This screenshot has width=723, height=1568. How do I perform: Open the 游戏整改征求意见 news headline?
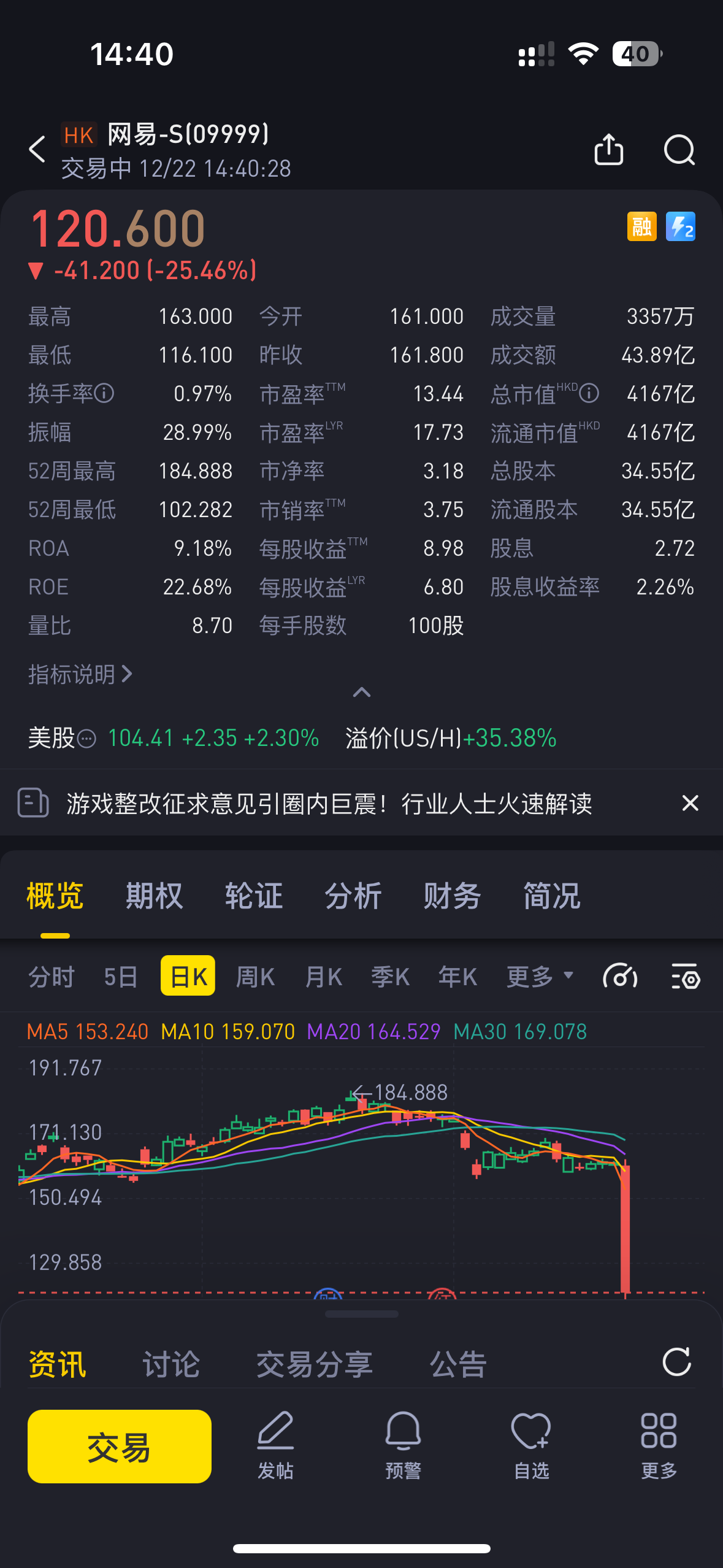point(329,803)
